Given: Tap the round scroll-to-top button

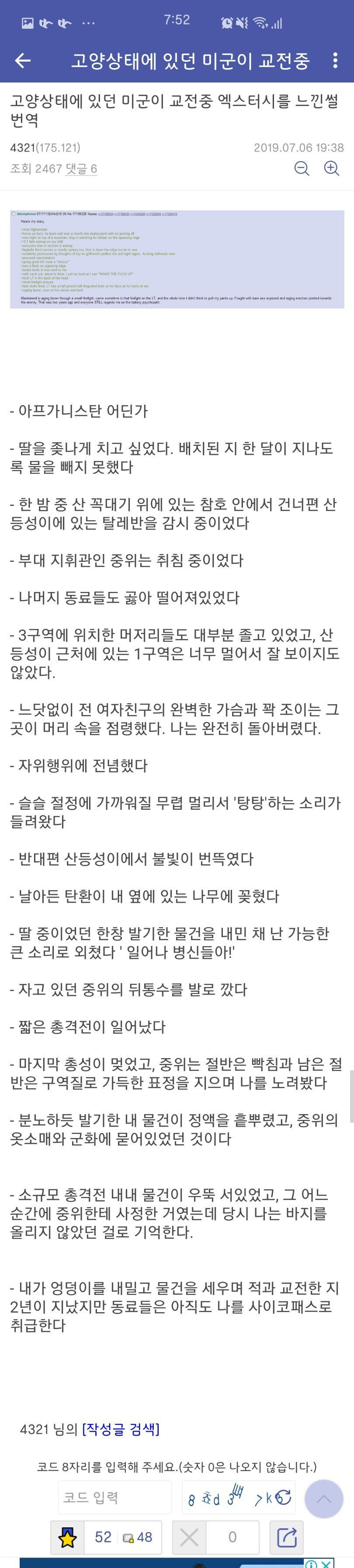Looking at the screenshot, I should pos(324,1499).
